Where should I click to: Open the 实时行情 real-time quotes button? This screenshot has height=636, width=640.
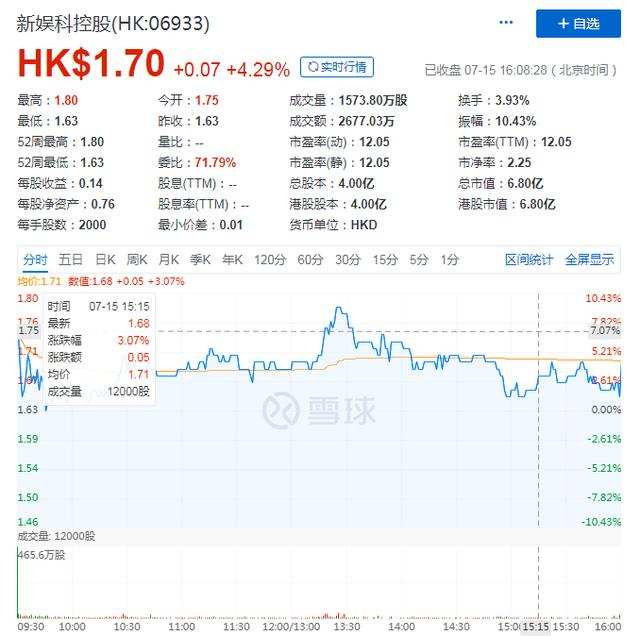coord(337,67)
